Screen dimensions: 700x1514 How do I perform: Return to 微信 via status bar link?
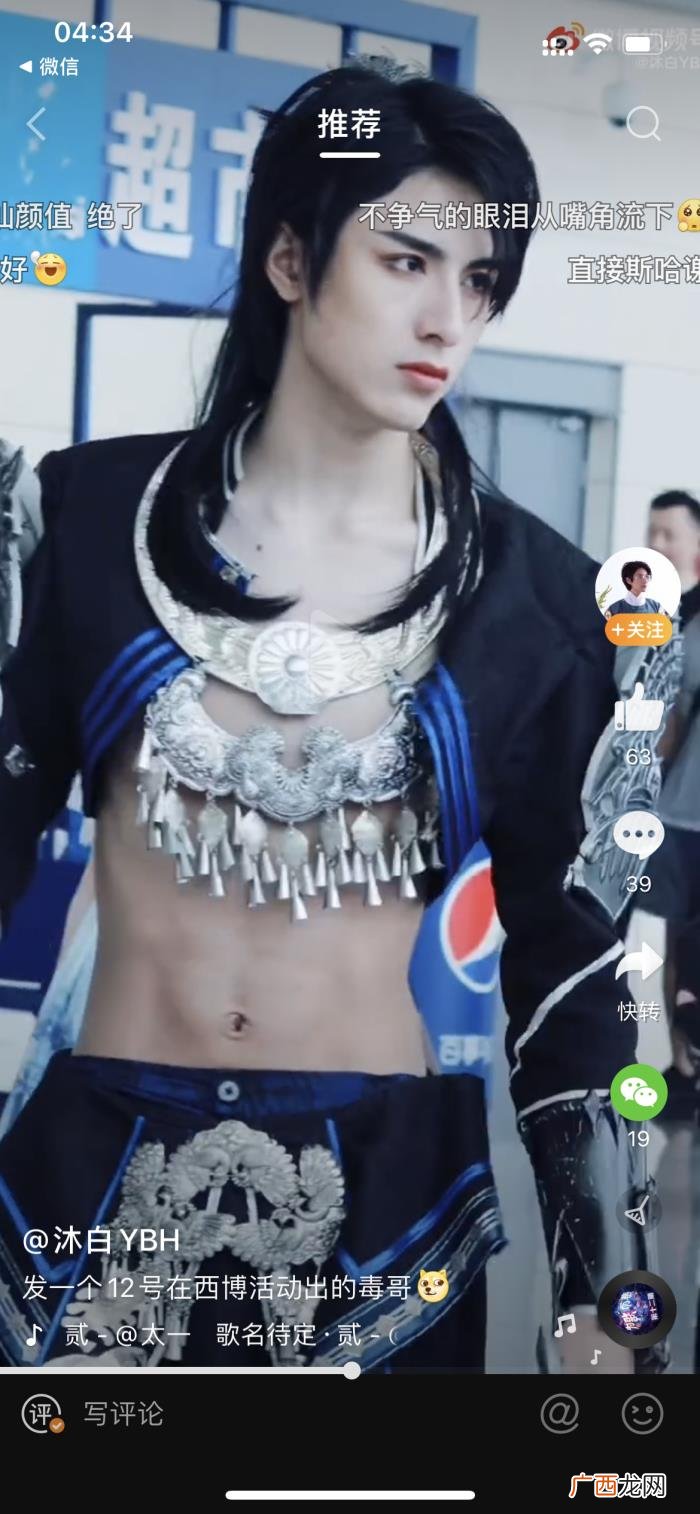click(49, 67)
